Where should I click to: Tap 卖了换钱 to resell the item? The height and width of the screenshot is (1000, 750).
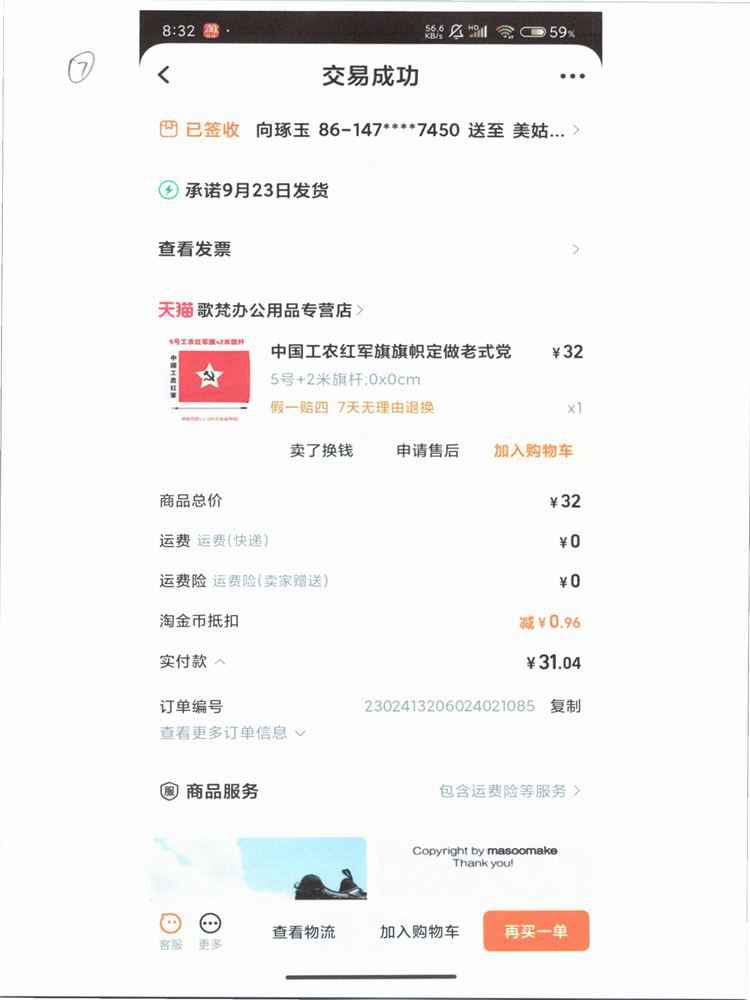point(321,451)
